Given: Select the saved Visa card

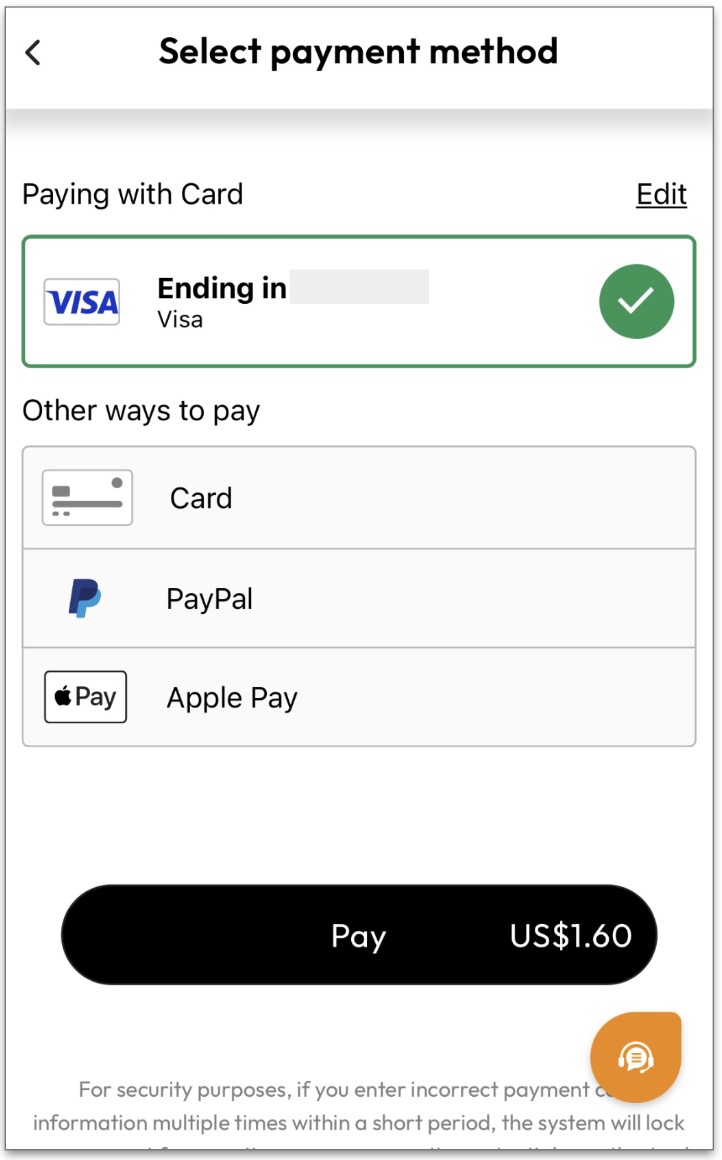Looking at the screenshot, I should pos(358,302).
